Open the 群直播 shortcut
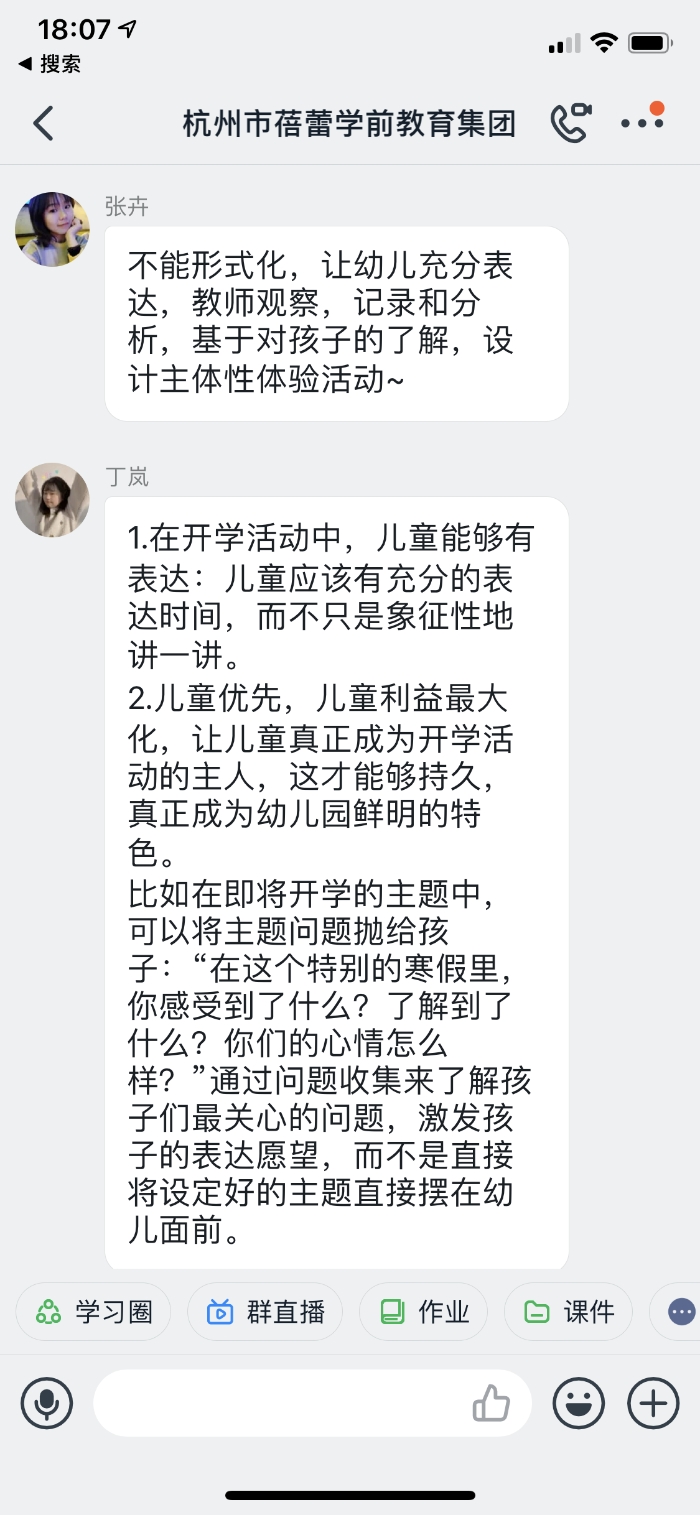This screenshot has height=1515, width=700. 265,1311
